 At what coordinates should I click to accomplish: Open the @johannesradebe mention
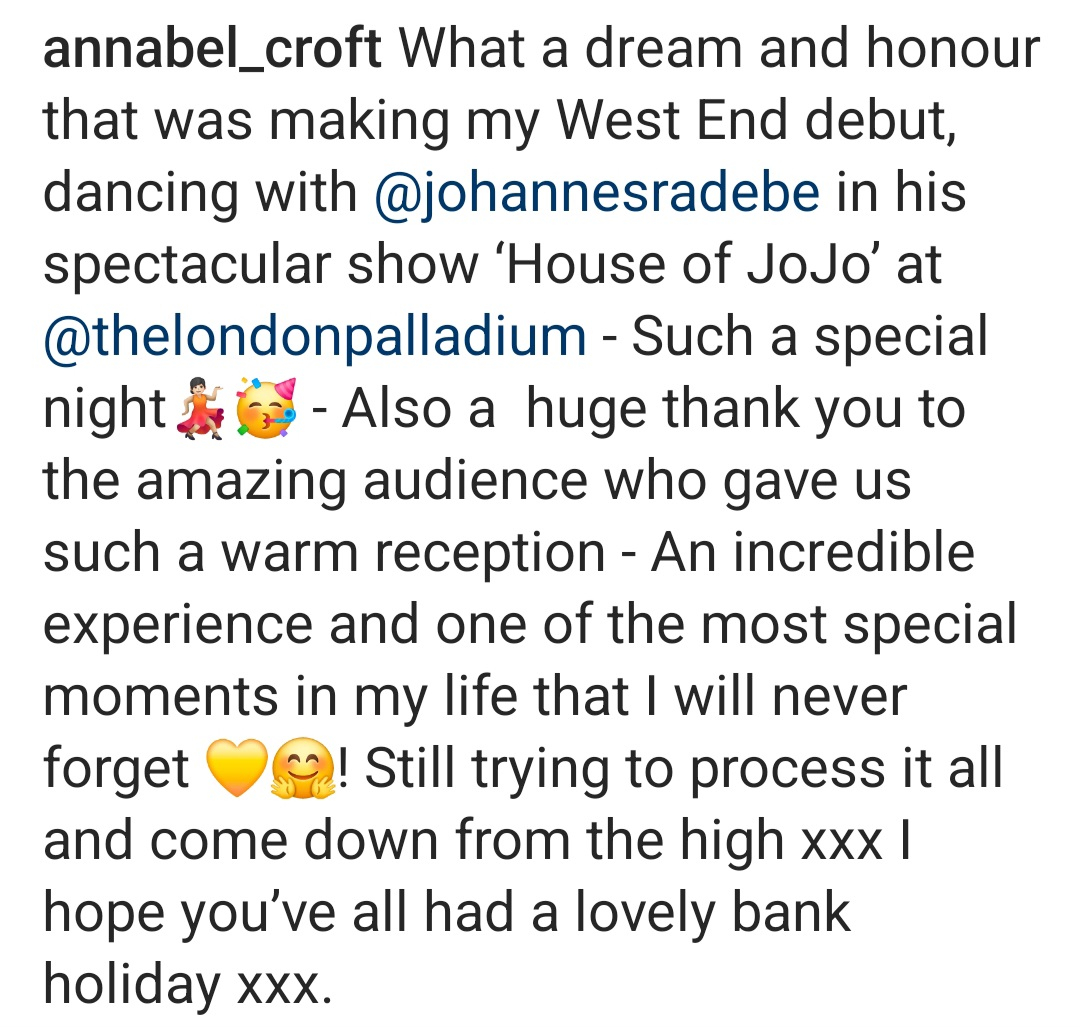pos(595,193)
